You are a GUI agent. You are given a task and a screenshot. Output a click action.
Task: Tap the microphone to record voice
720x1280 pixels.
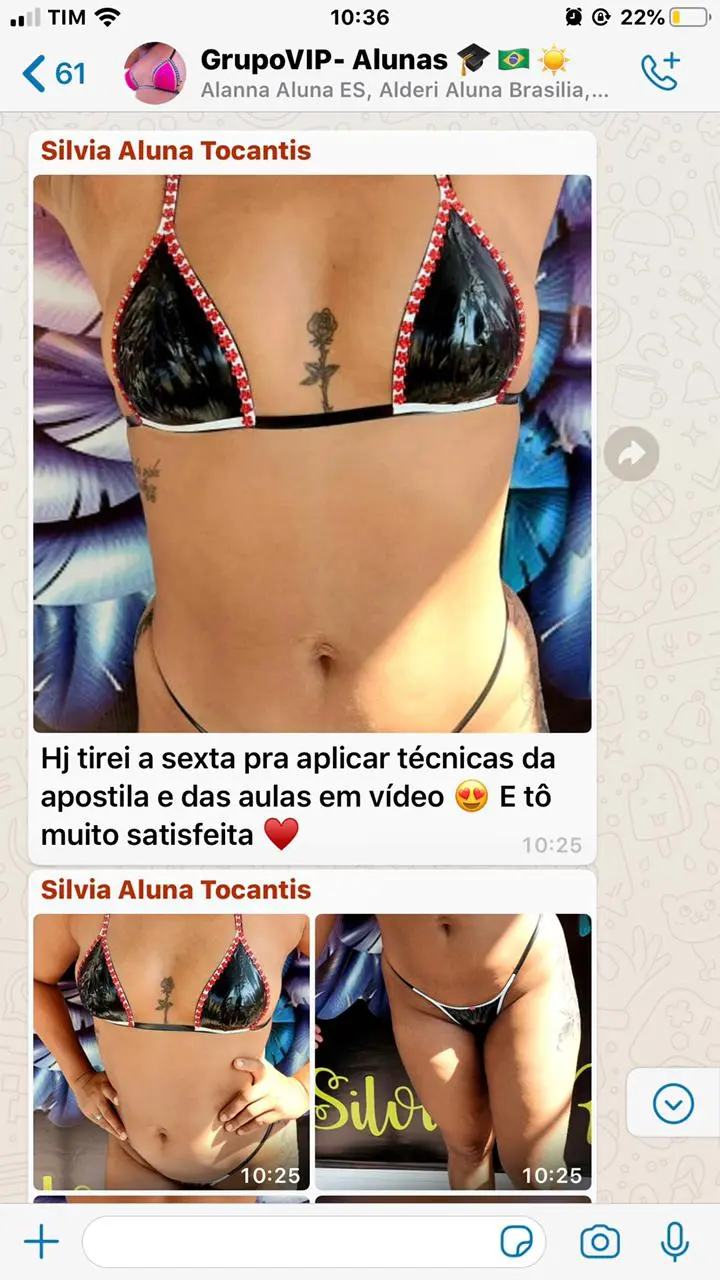[x=675, y=1242]
